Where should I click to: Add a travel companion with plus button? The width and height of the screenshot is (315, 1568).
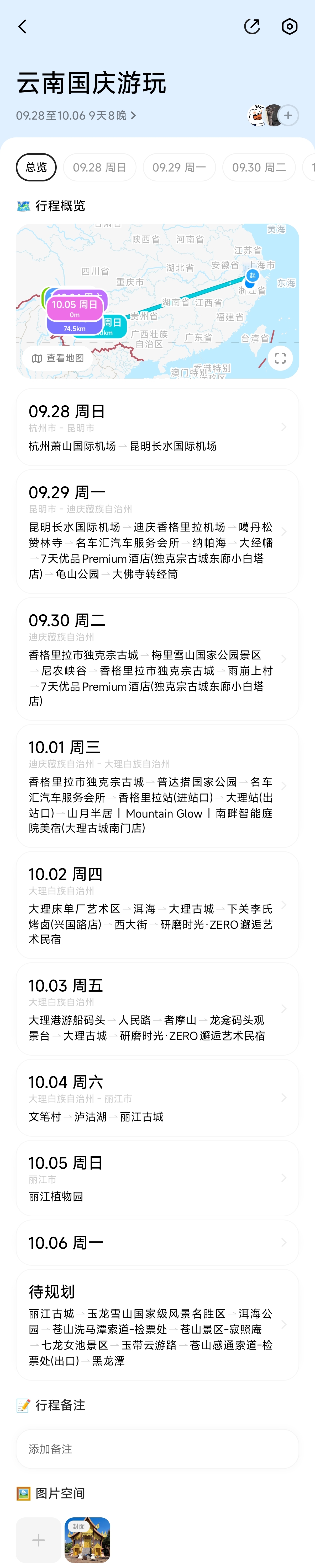[x=288, y=115]
